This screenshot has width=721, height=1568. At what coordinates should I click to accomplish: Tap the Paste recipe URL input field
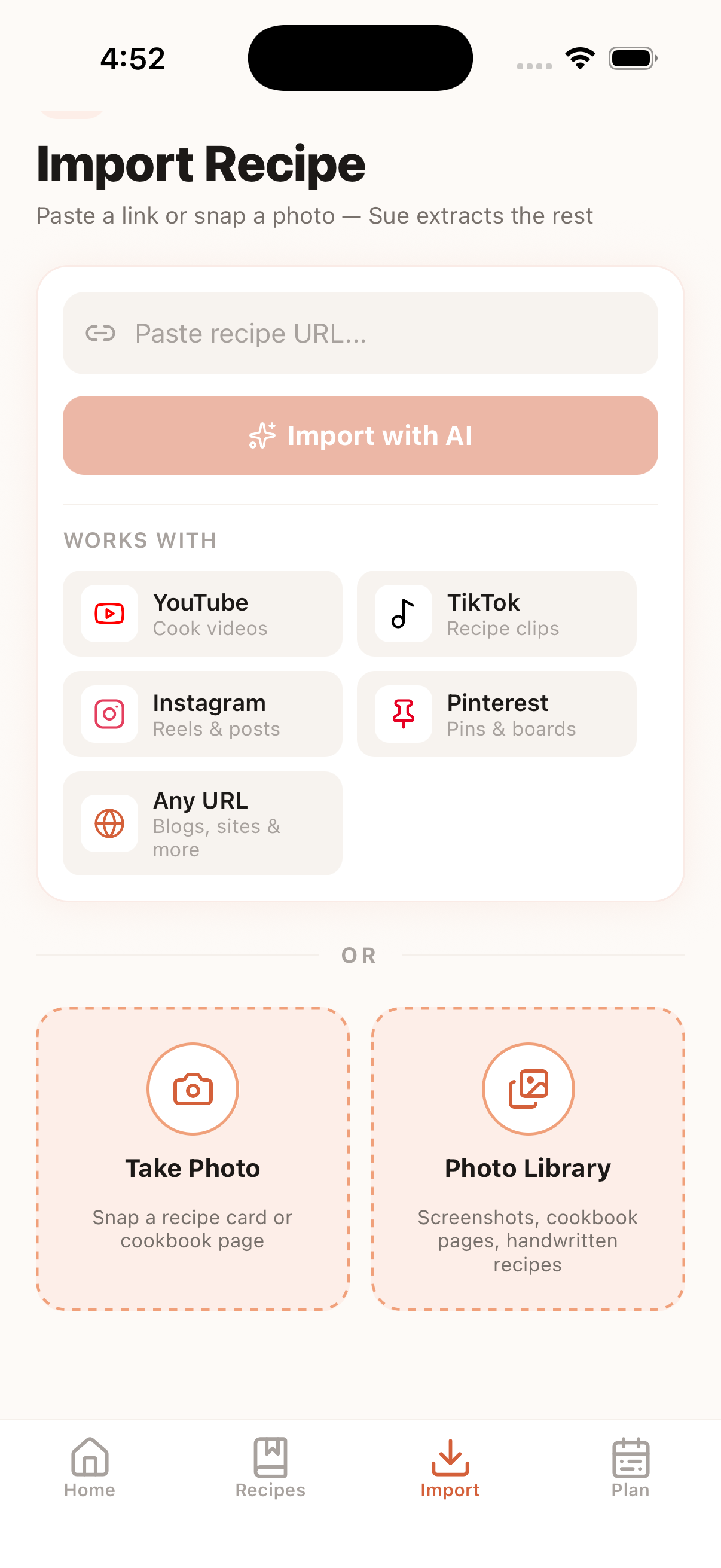[360, 334]
